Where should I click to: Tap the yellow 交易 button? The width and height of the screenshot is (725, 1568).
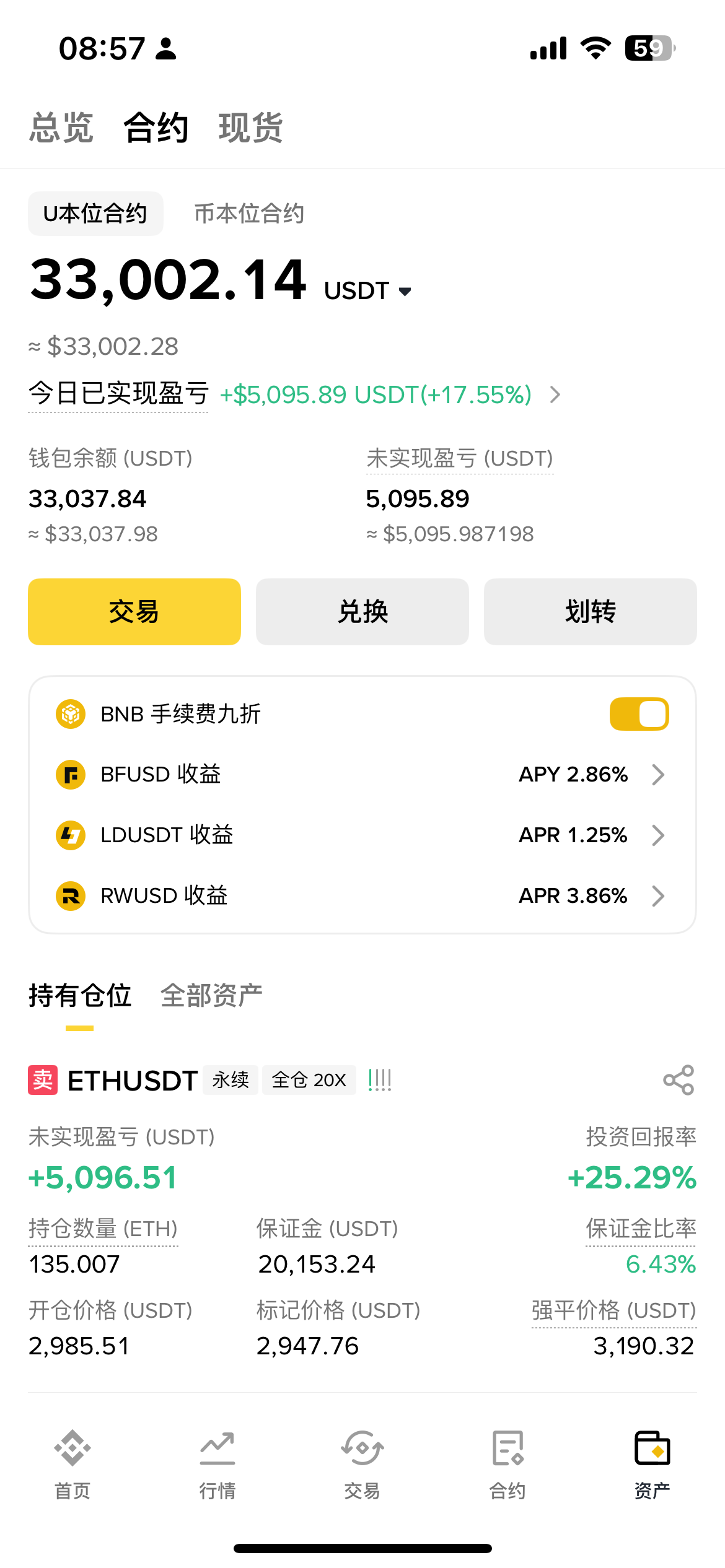(134, 612)
